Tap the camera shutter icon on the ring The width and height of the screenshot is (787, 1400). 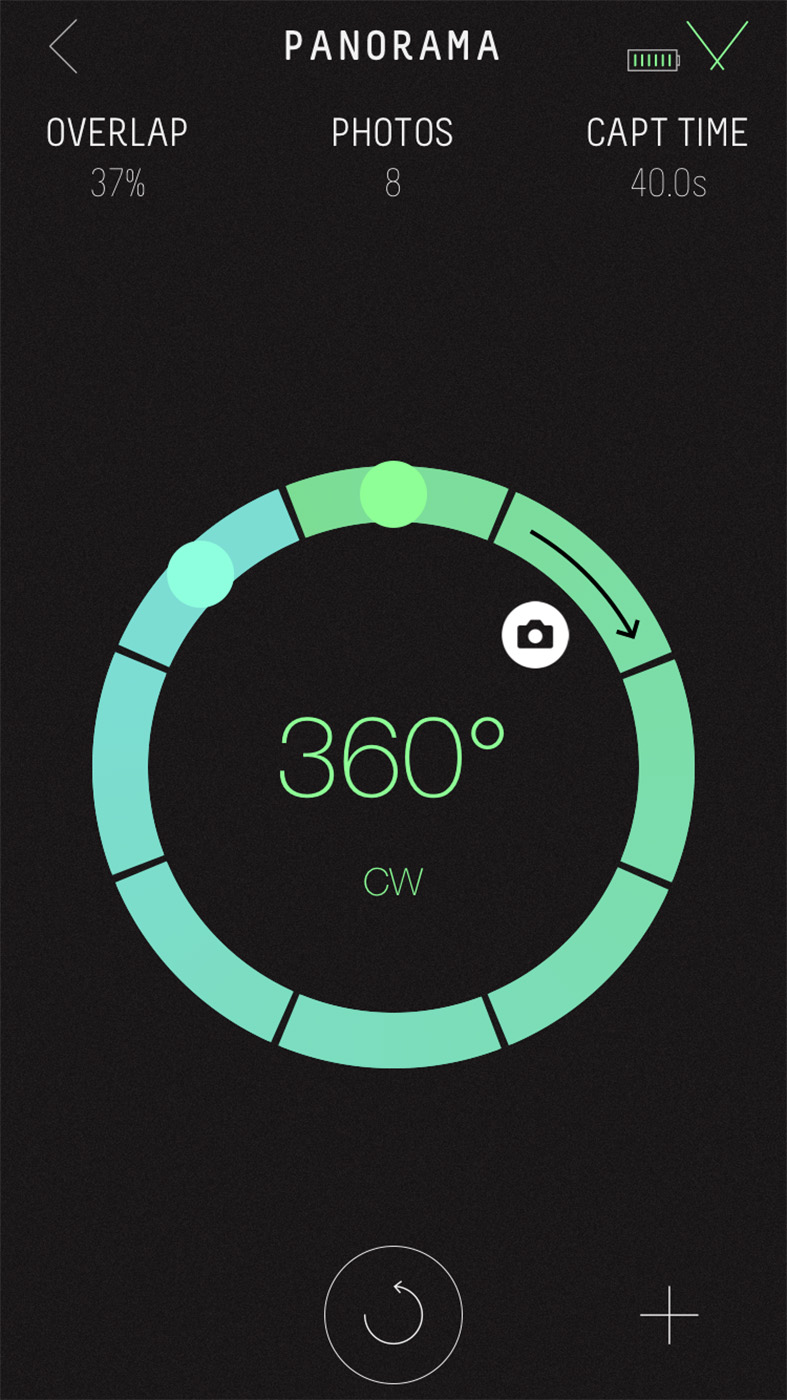pos(535,634)
